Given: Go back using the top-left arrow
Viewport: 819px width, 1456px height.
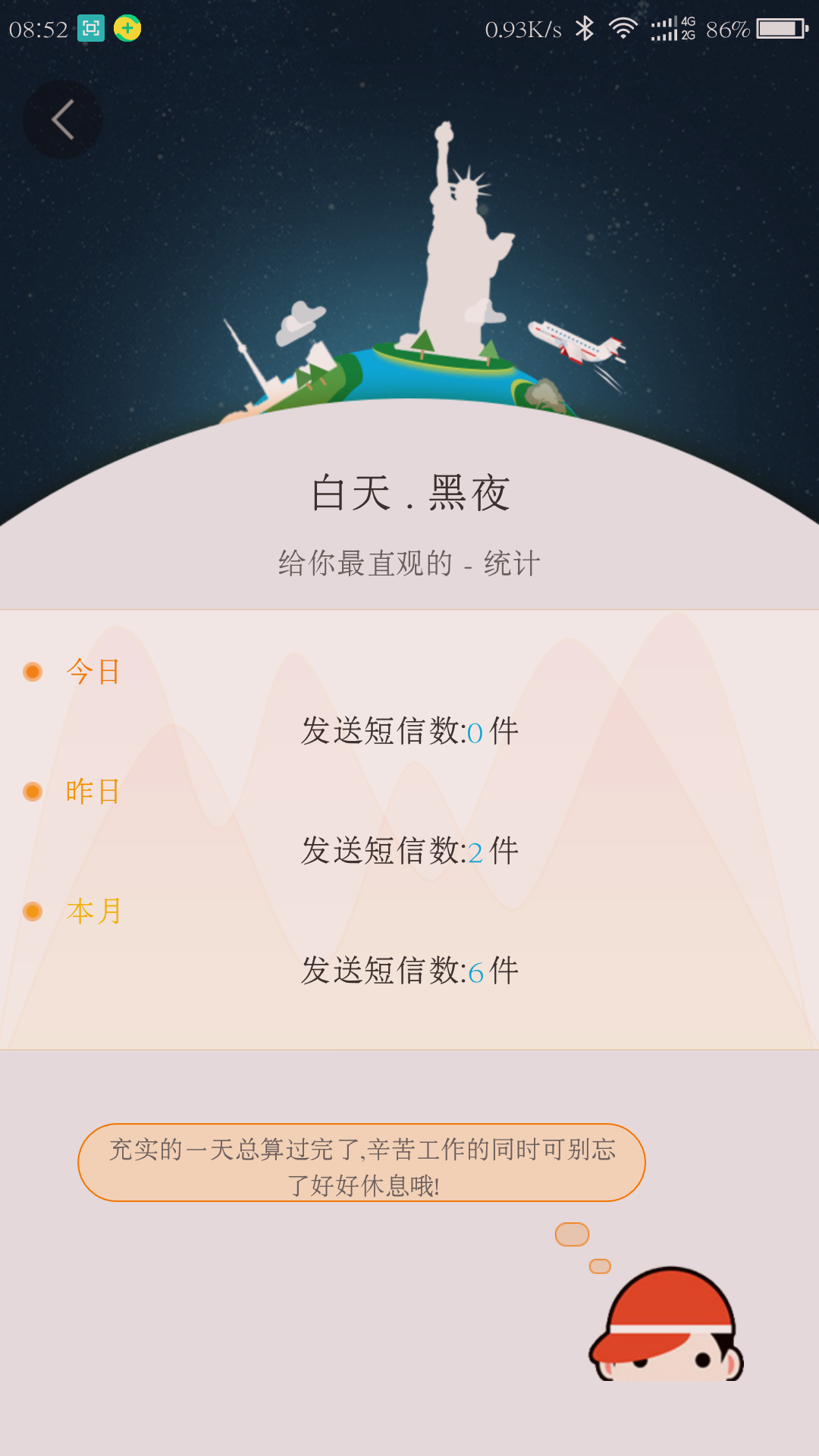Looking at the screenshot, I should [x=62, y=120].
